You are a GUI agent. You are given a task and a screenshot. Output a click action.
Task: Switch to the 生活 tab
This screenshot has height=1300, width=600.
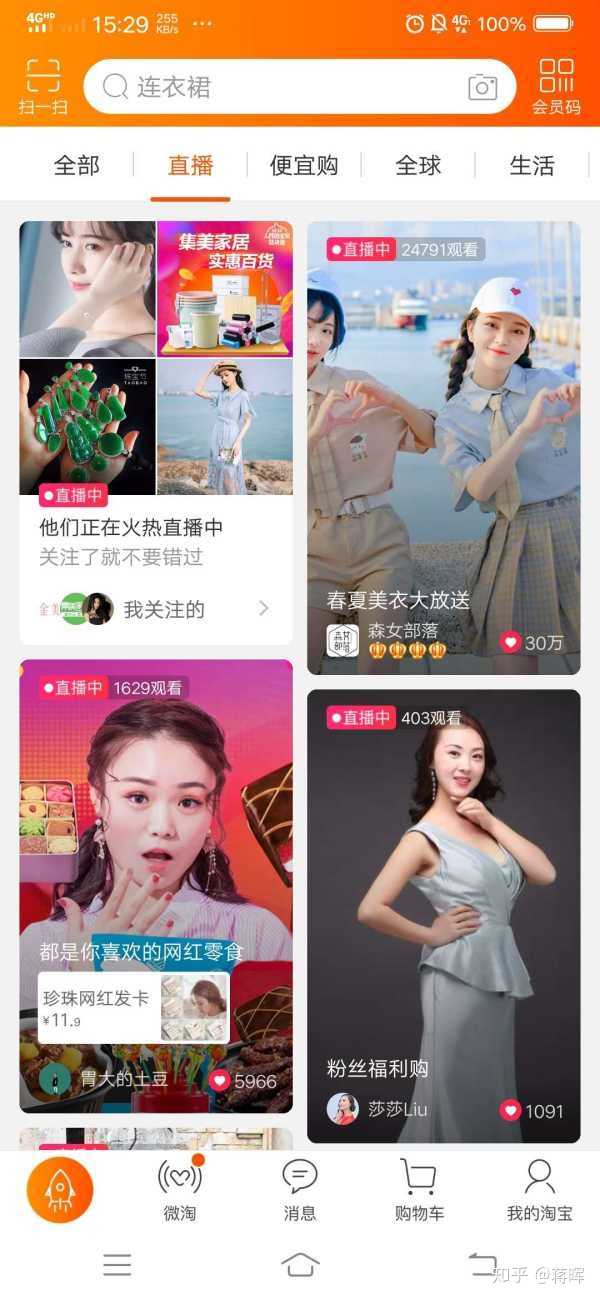tap(531, 165)
